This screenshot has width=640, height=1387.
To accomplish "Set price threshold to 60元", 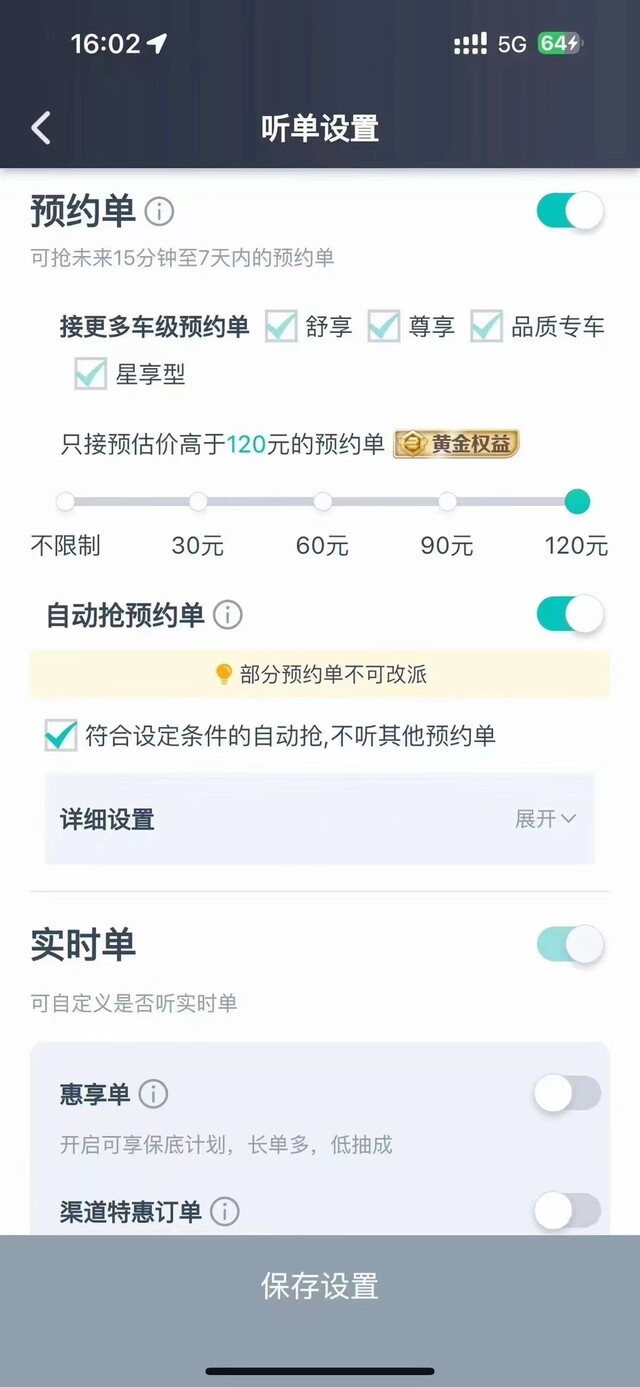I will tap(322, 501).
